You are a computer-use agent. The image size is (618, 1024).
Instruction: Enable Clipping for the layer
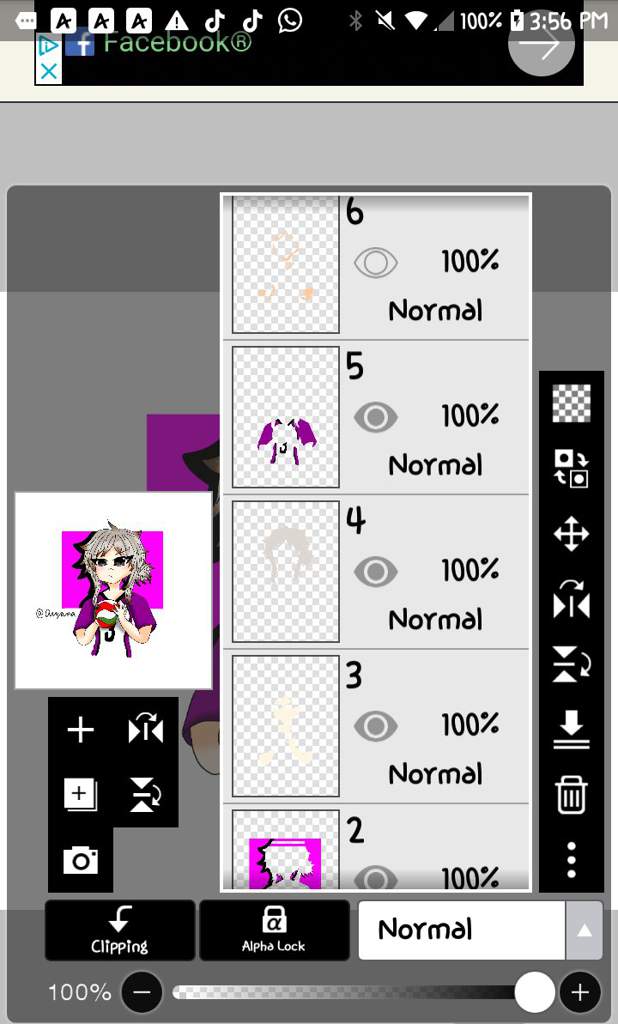120,930
